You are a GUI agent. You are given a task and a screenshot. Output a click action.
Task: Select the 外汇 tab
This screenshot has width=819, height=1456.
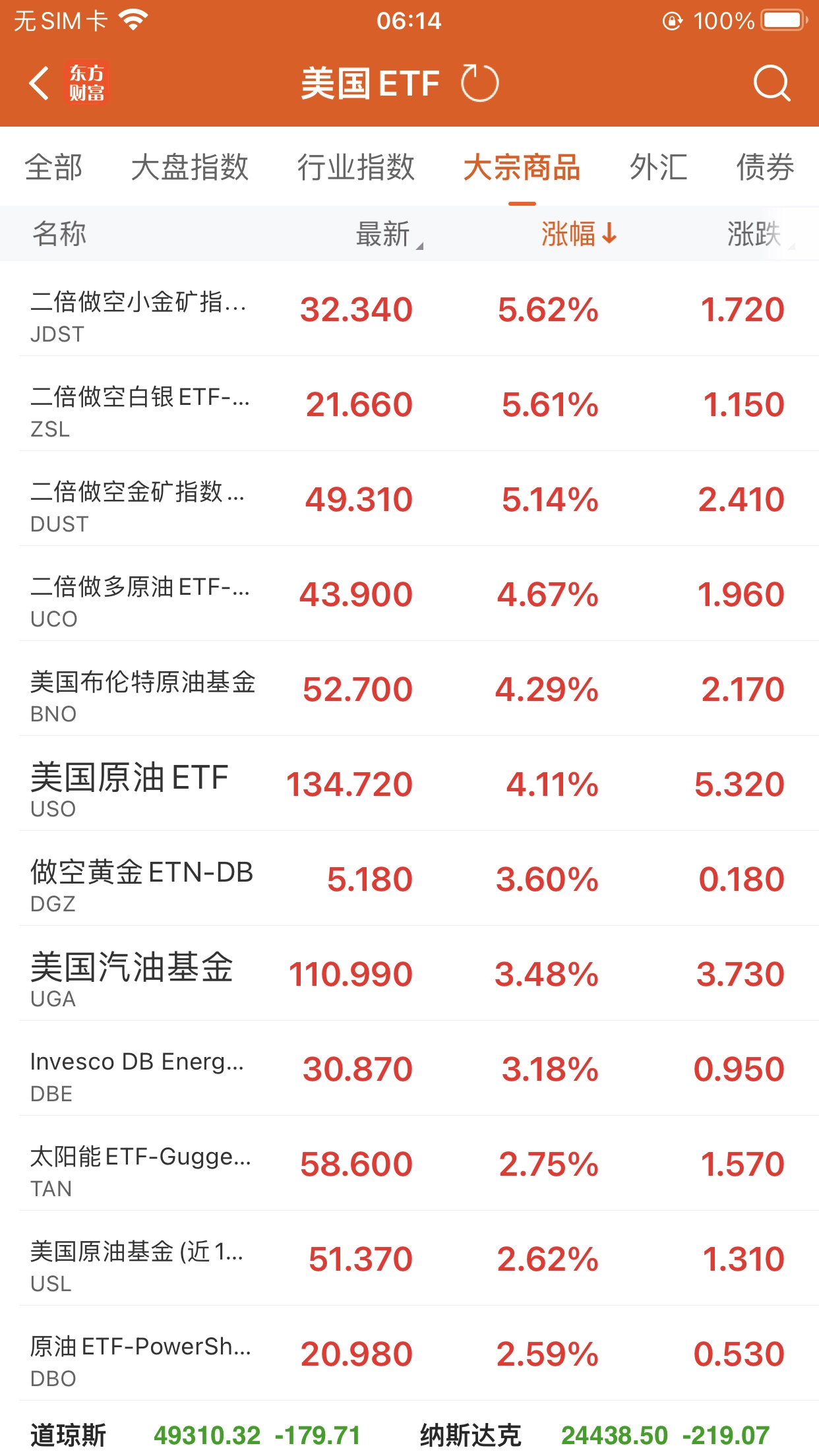[x=658, y=167]
